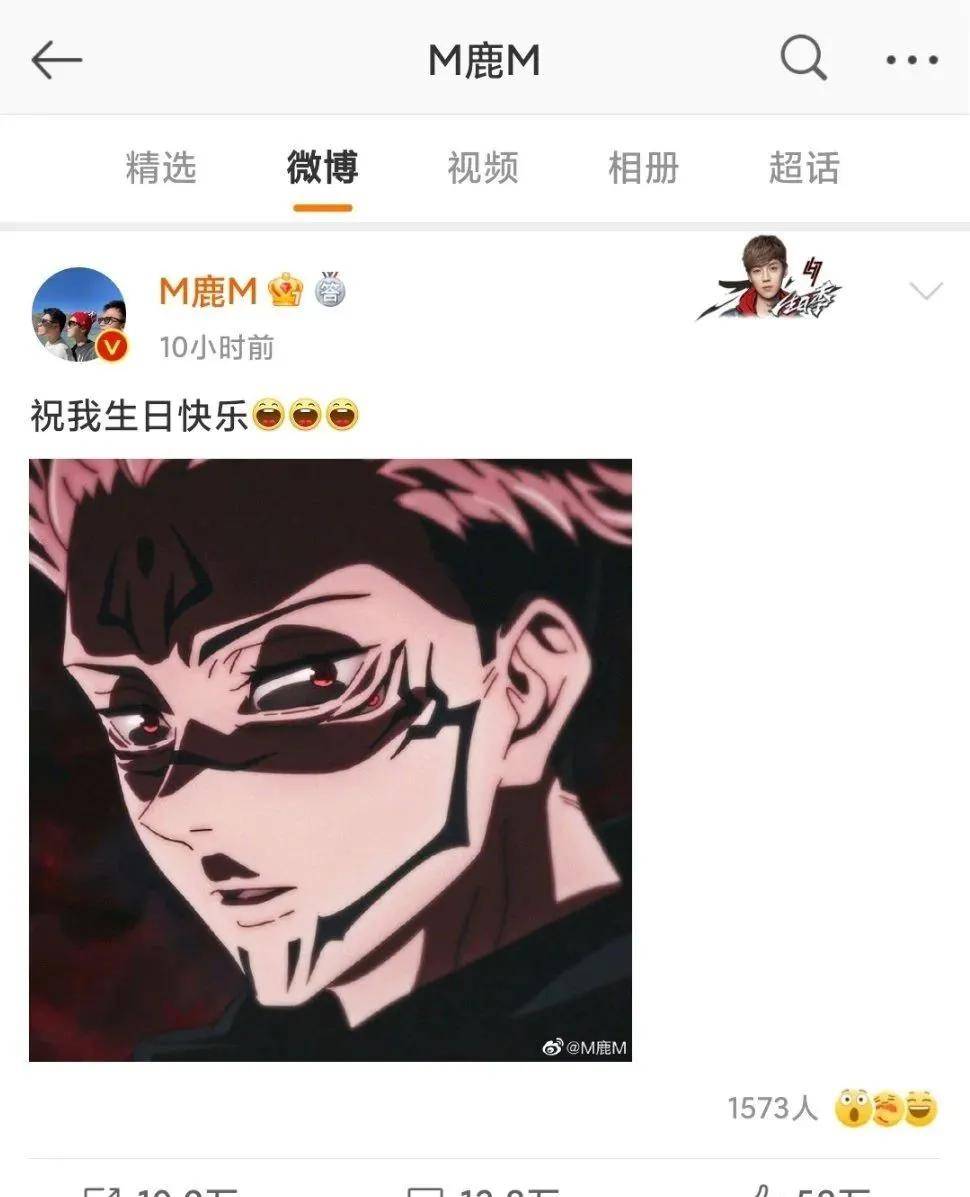Switch to the 相册 tab
The height and width of the screenshot is (1197, 970).
point(643,168)
